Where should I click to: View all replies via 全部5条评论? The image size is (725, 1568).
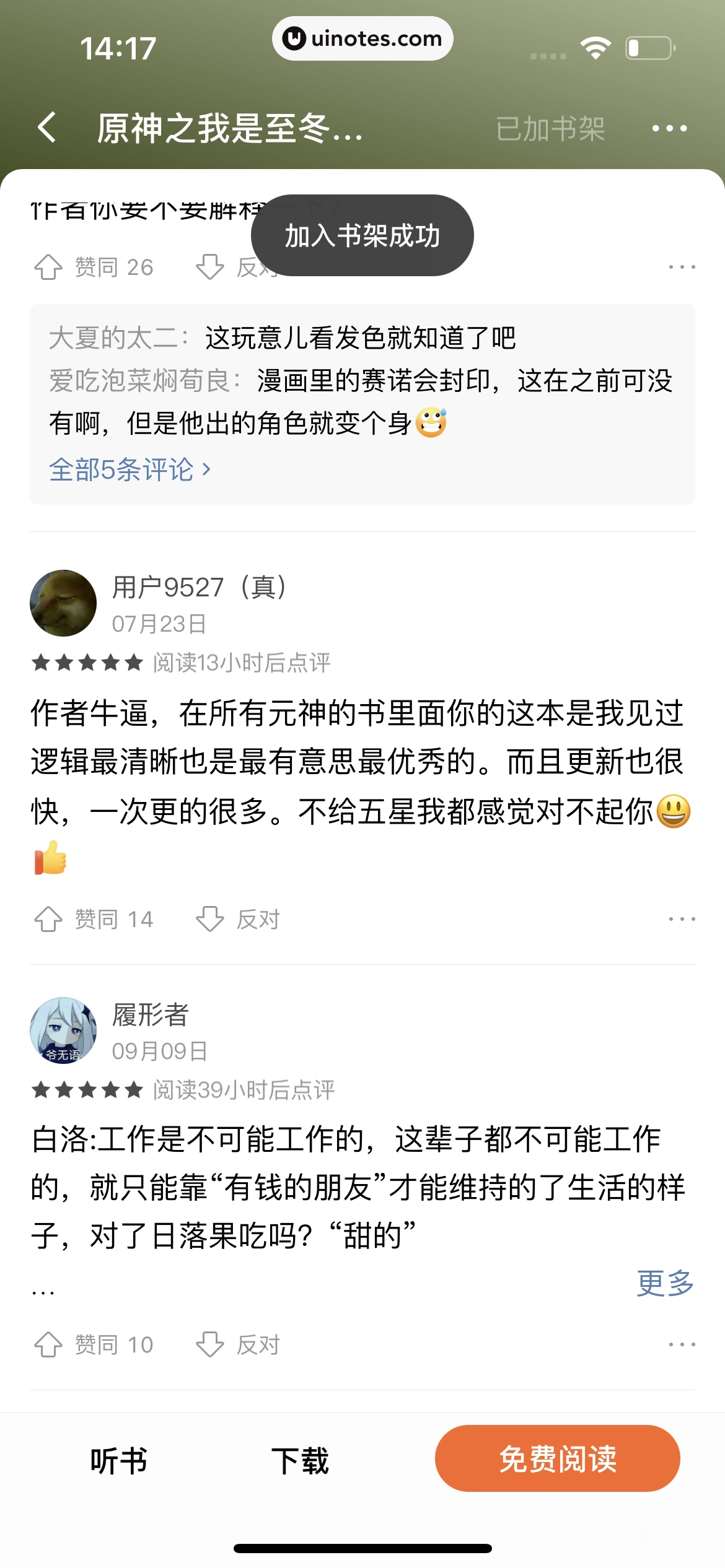(130, 470)
